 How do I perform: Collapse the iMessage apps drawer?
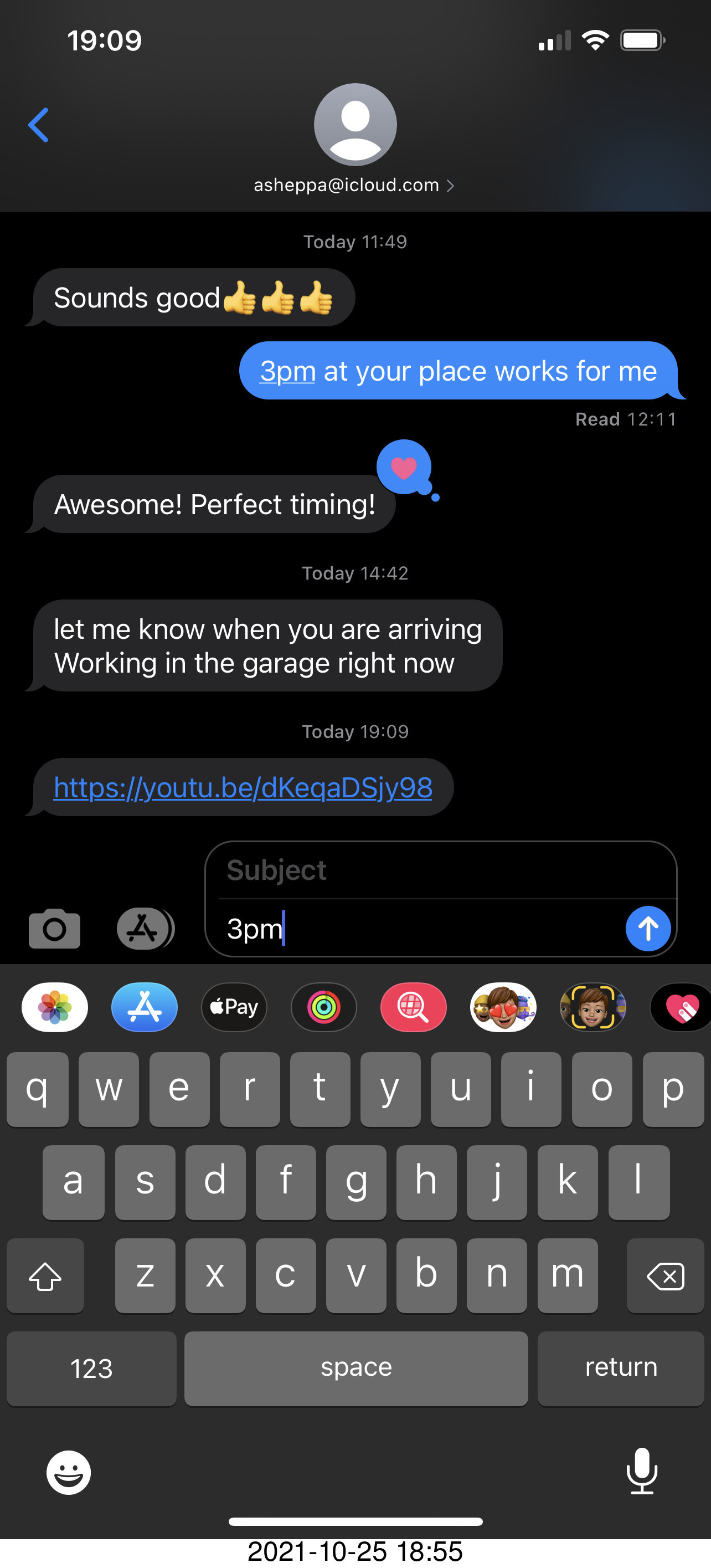point(145,928)
